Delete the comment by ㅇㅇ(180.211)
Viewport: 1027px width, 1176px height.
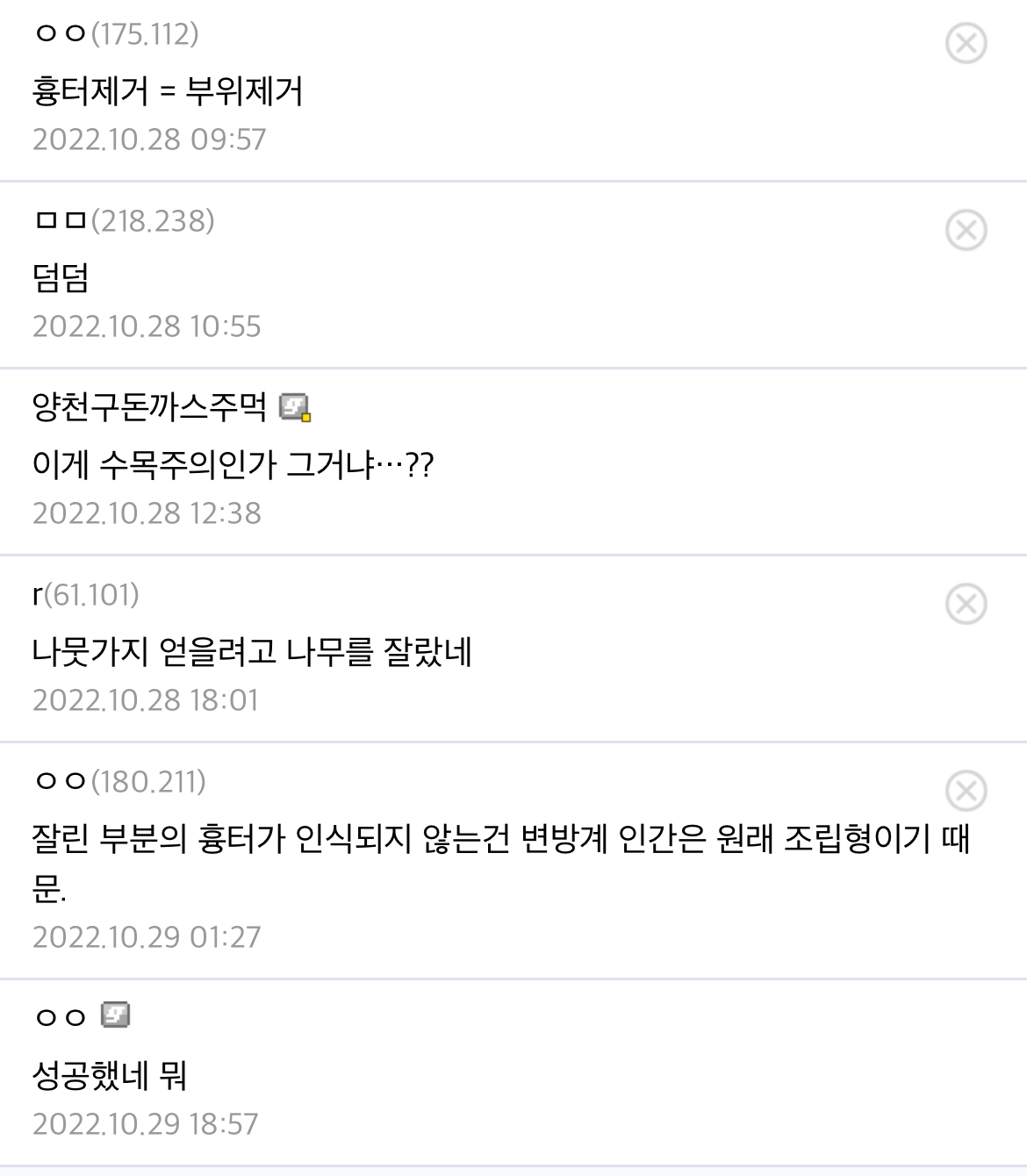[966, 791]
